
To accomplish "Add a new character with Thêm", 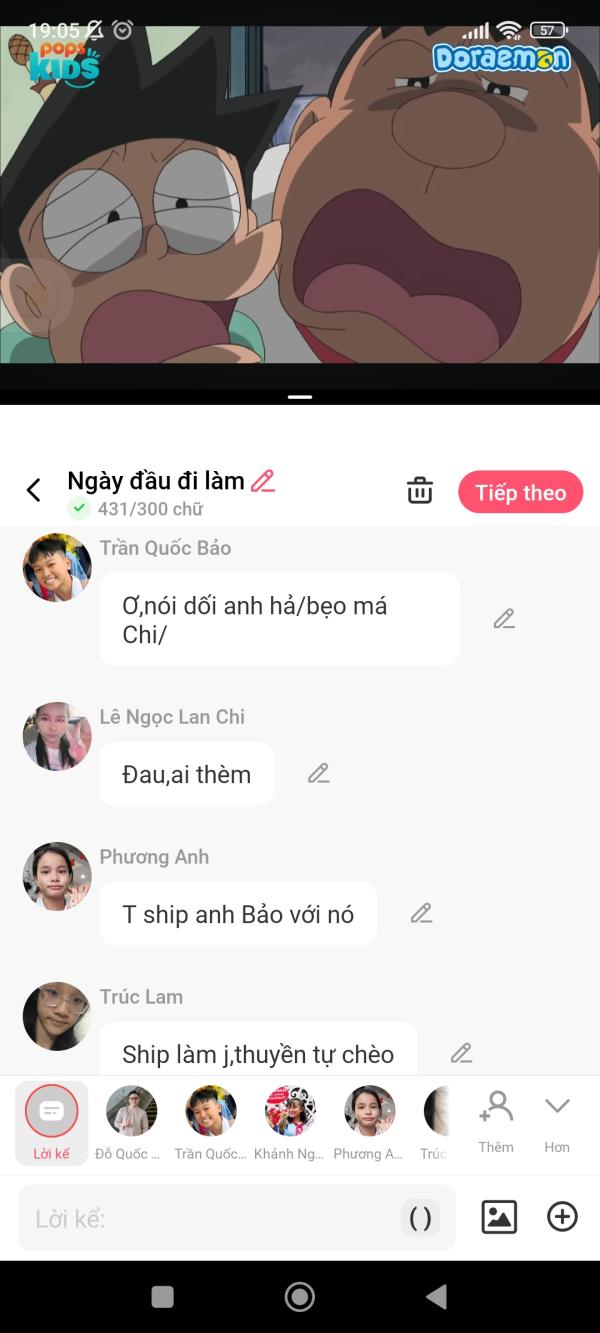I will tap(496, 1120).
